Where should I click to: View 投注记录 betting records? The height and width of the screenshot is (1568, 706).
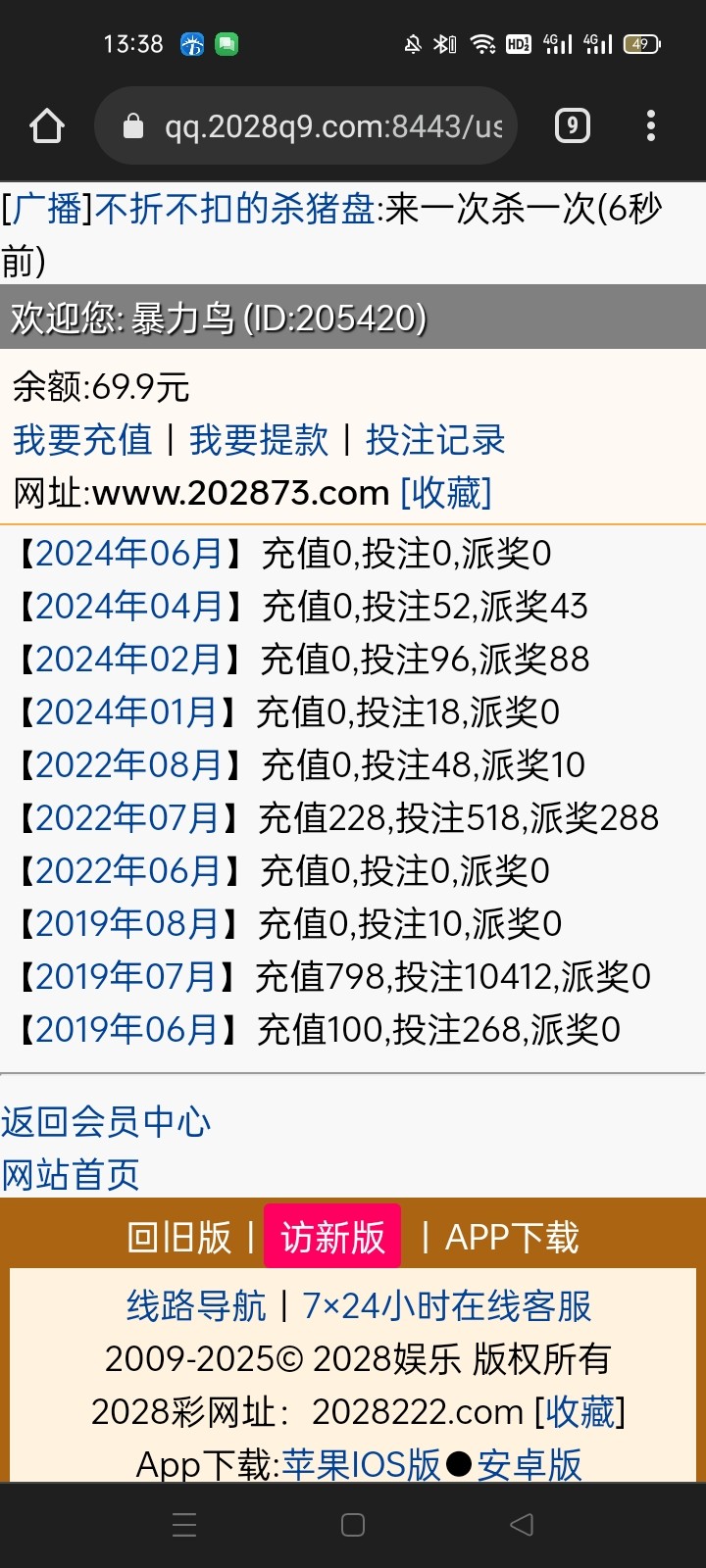(x=435, y=440)
